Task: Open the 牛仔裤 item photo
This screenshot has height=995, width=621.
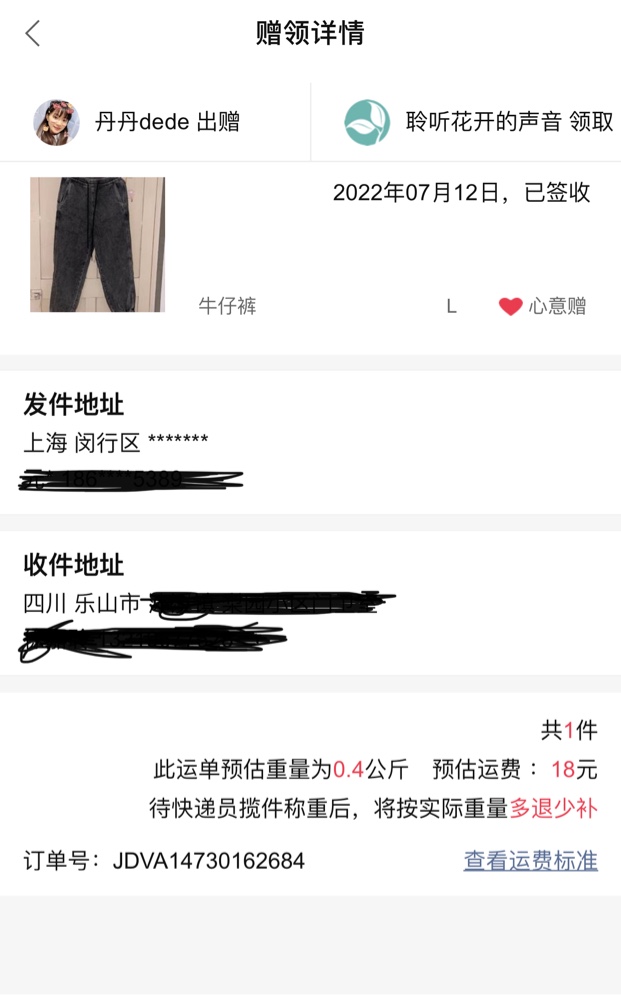Action: pyautogui.click(x=97, y=245)
